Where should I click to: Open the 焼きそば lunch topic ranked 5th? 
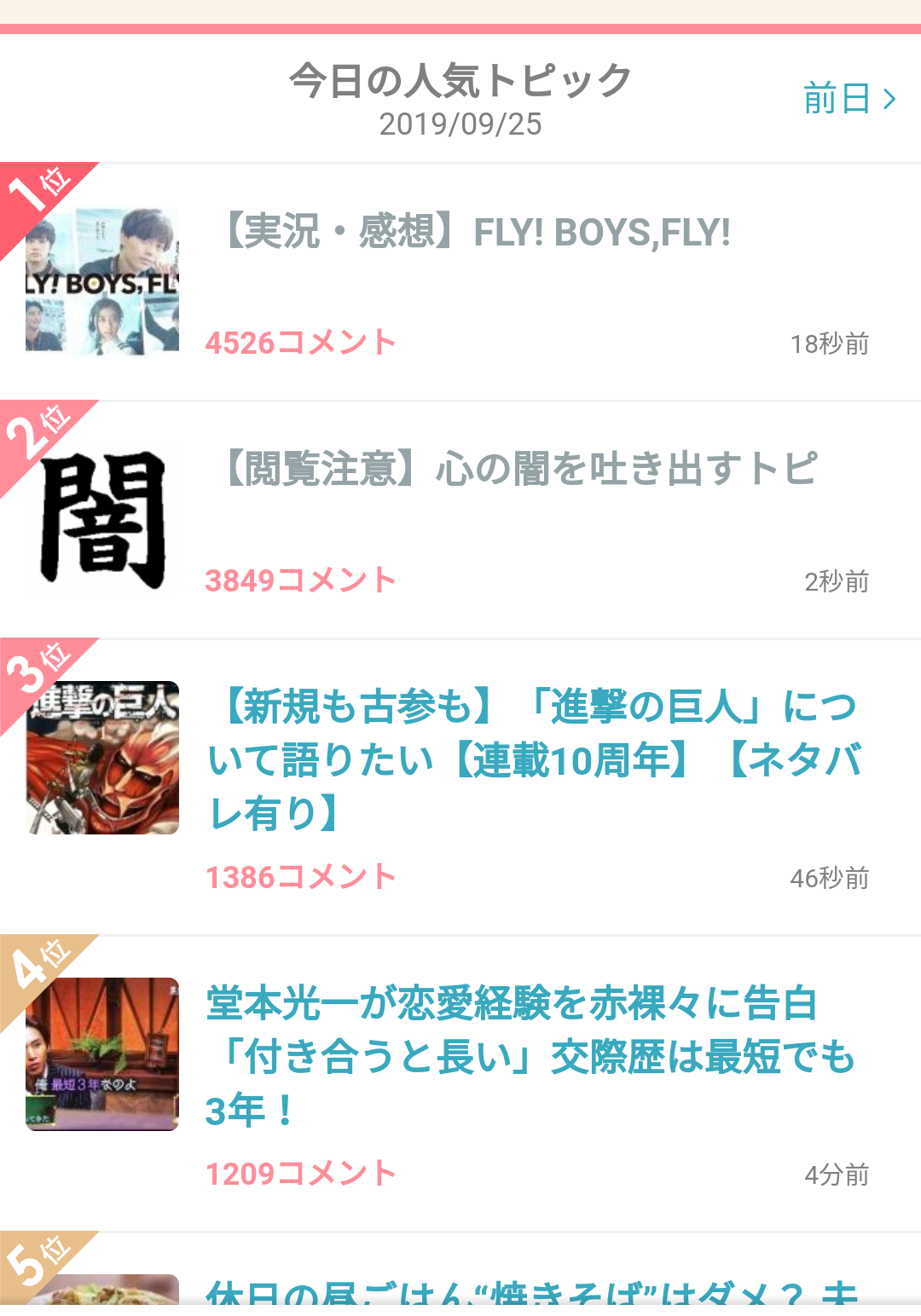pos(530,1292)
